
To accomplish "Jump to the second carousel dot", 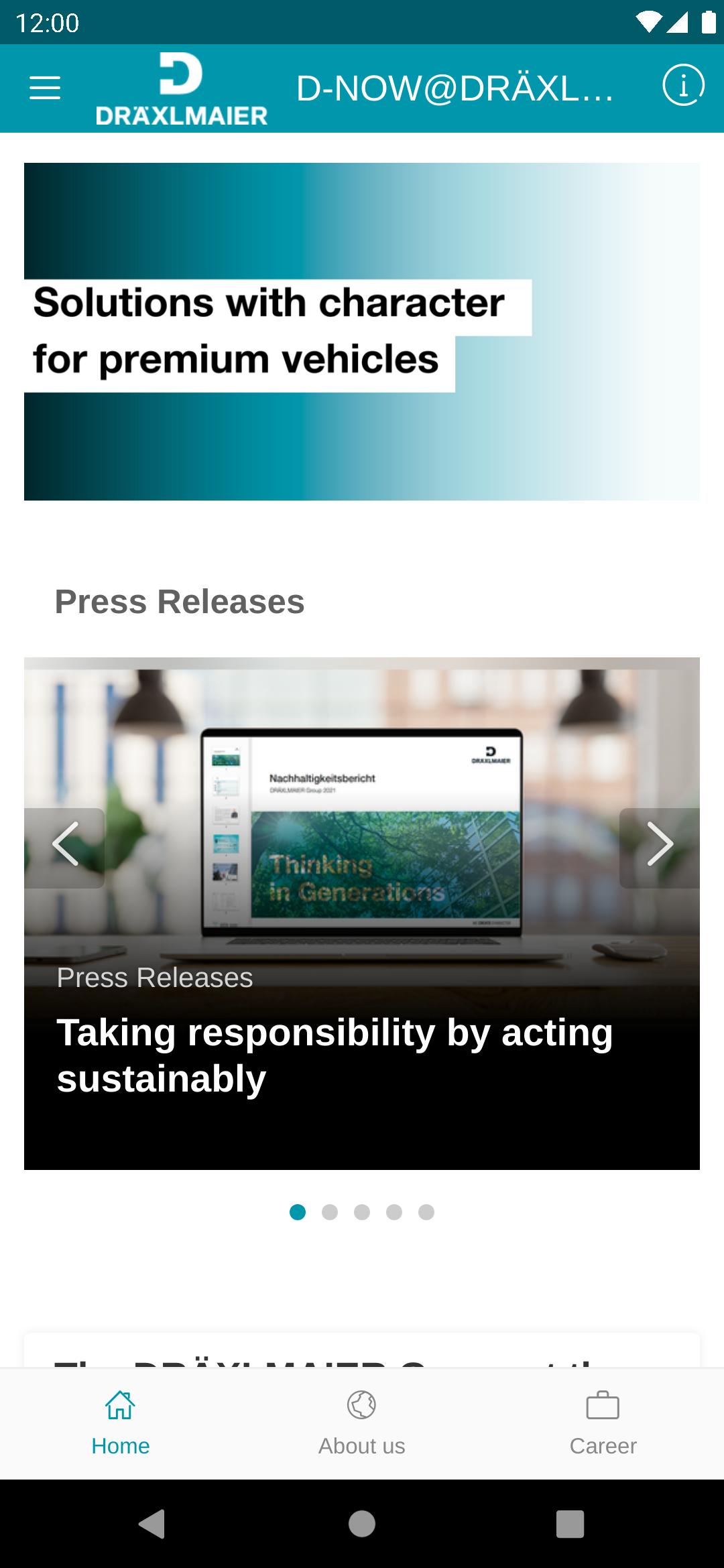I will pos(330,1212).
